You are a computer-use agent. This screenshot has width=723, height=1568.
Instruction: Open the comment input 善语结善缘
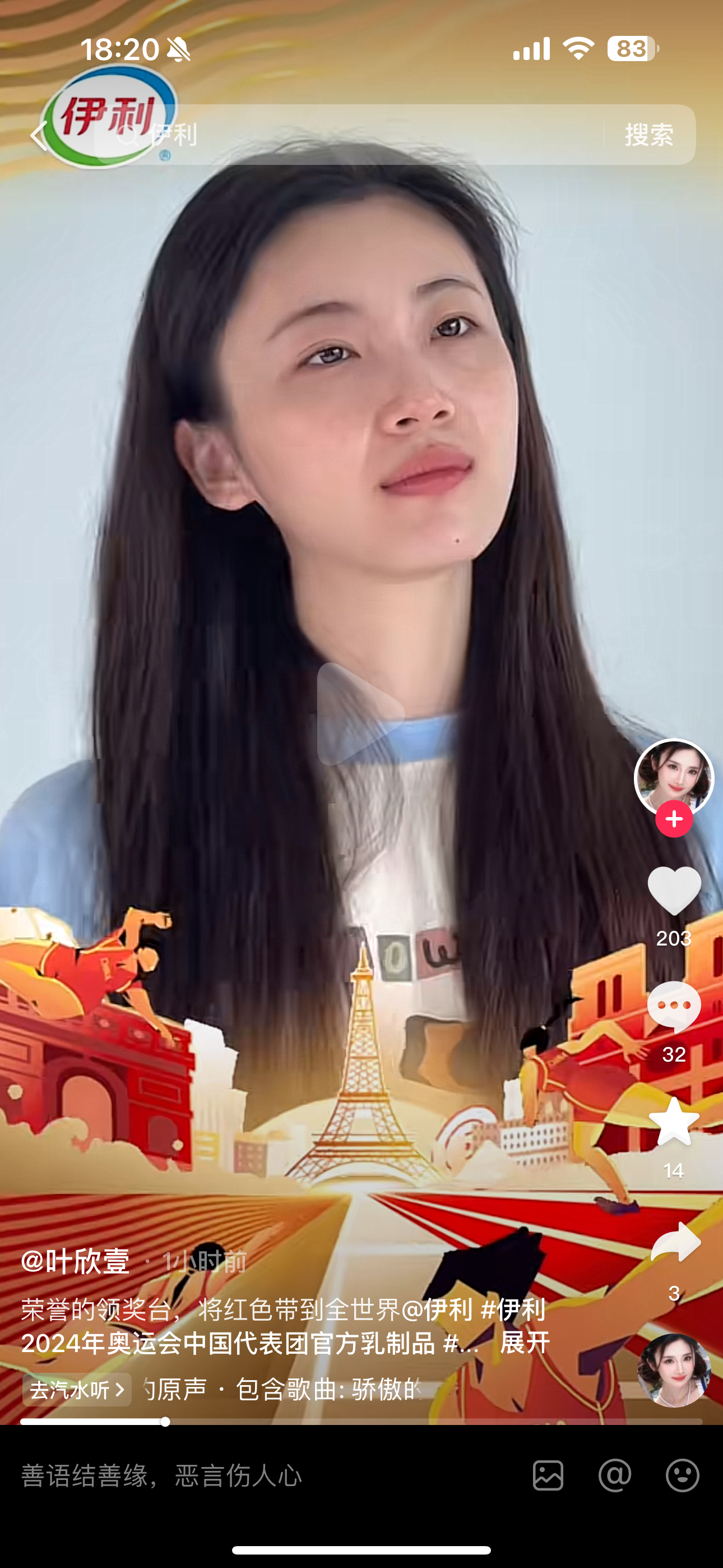[x=243, y=1475]
